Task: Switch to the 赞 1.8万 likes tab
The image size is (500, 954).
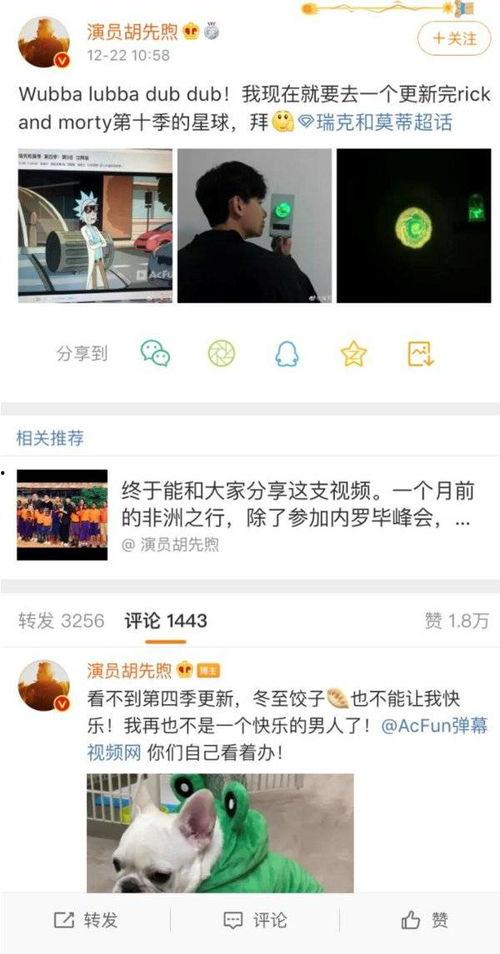Action: click(457, 621)
